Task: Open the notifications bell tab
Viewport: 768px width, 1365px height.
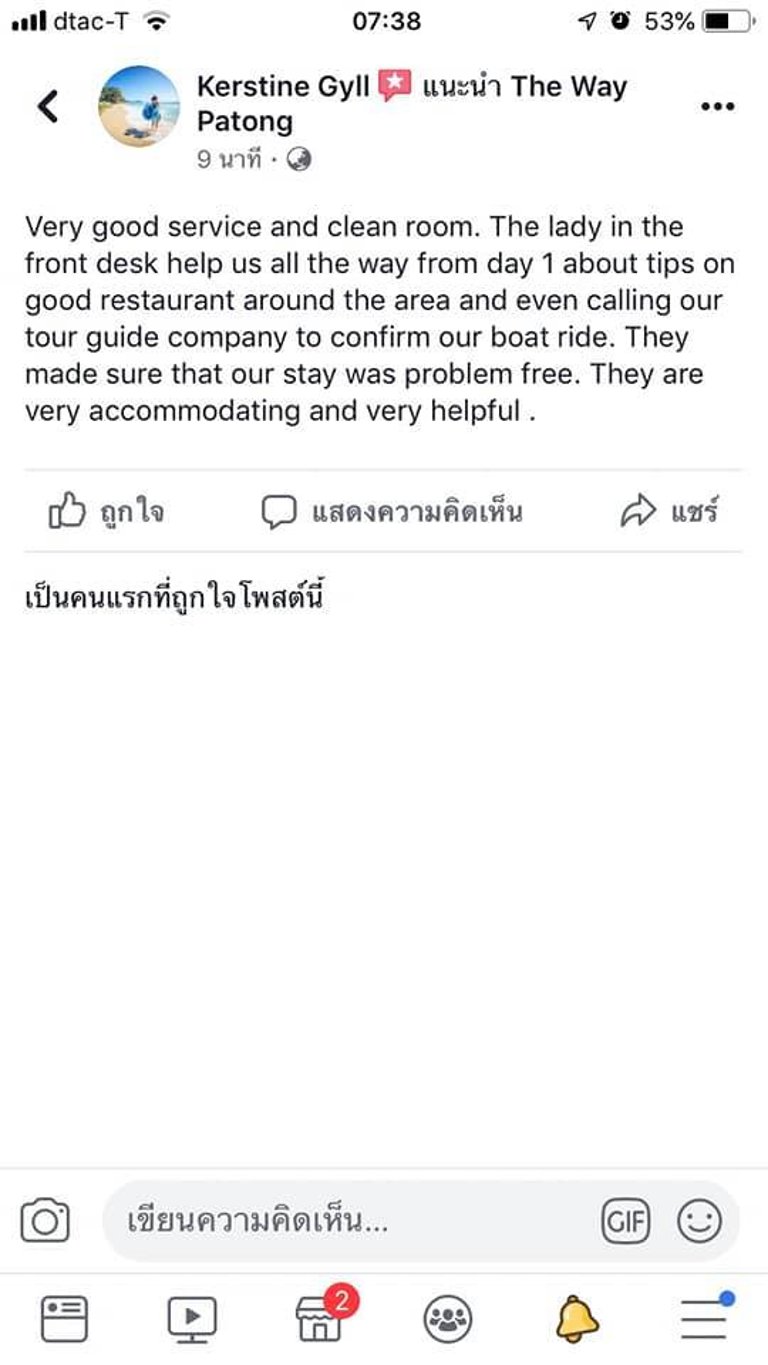Action: coord(578,1319)
